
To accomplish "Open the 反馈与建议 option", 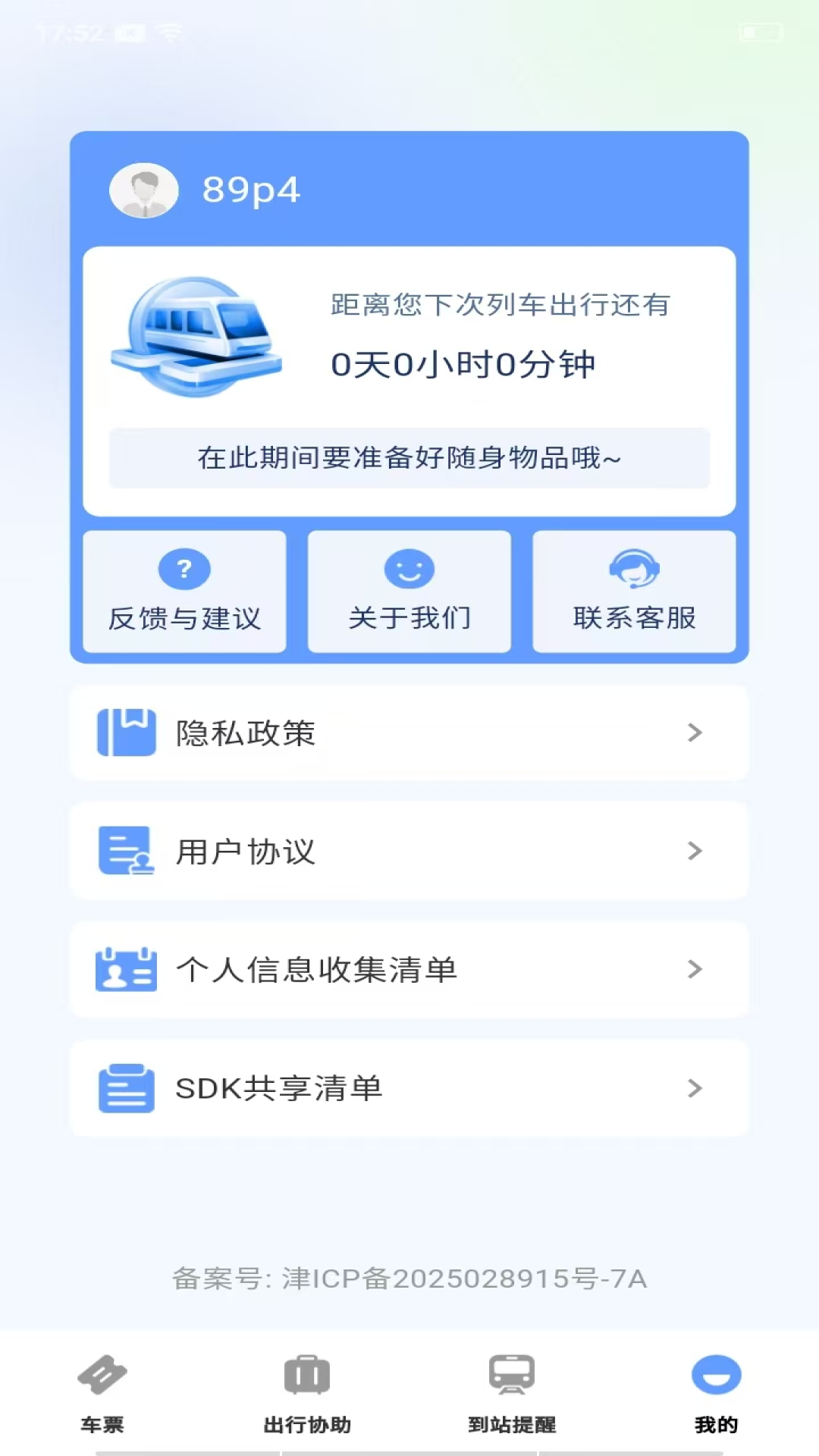I will click(184, 591).
